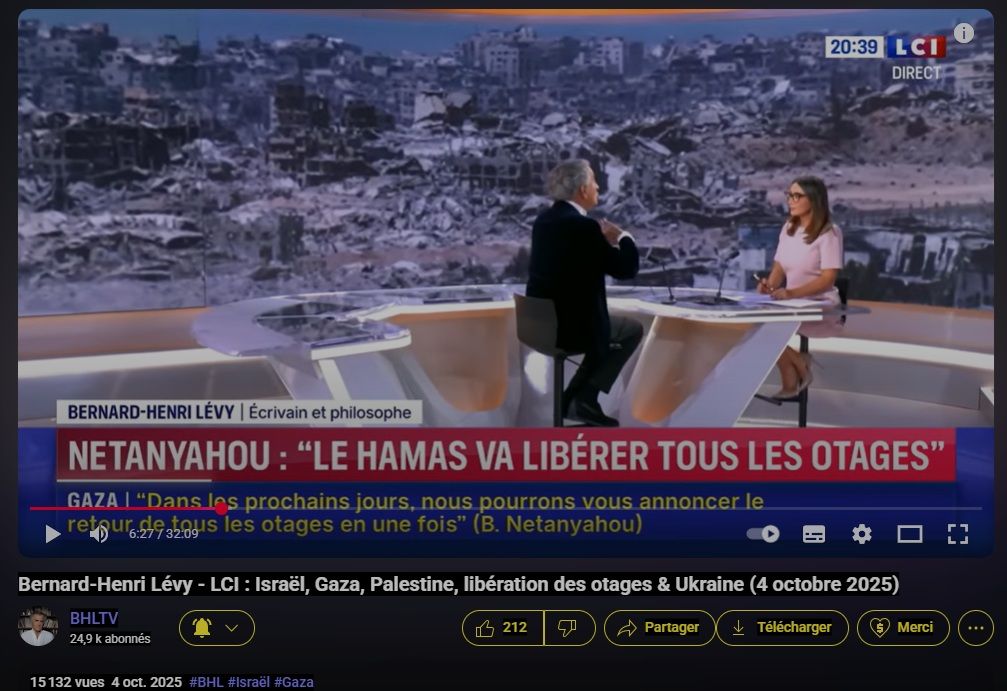The height and width of the screenshot is (691, 1007).
Task: Enter full screen mode
Action: [x=957, y=534]
